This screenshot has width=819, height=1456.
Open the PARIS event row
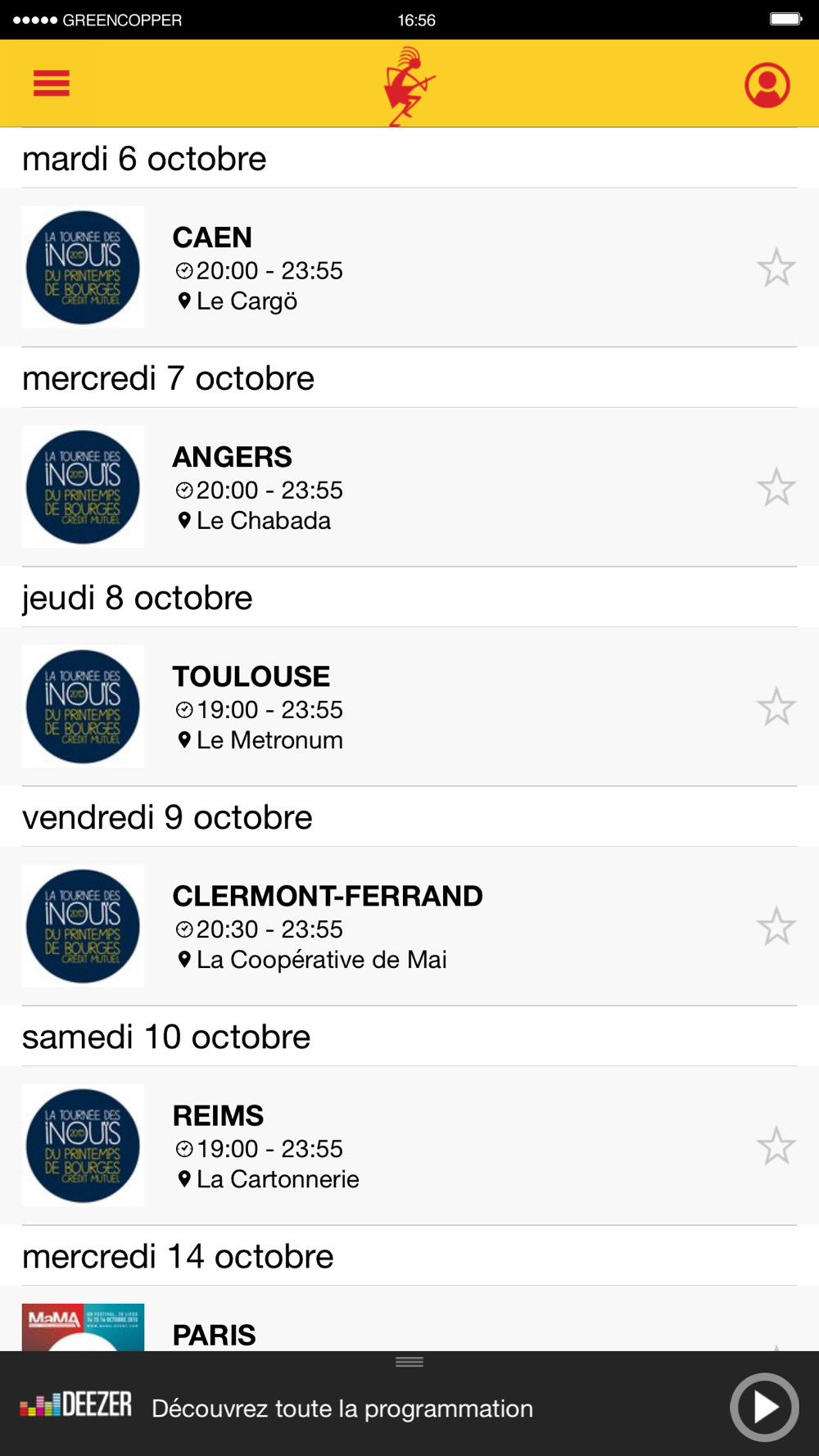tap(409, 1319)
